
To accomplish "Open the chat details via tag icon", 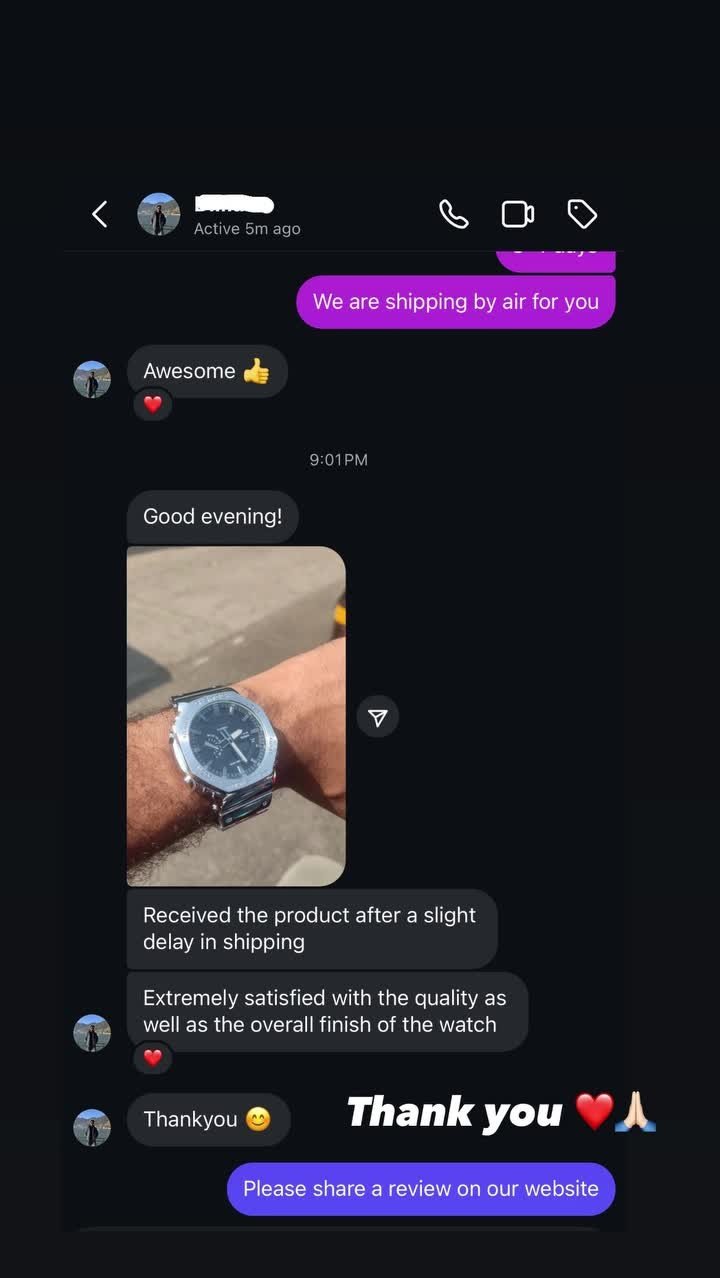I will [x=582, y=213].
